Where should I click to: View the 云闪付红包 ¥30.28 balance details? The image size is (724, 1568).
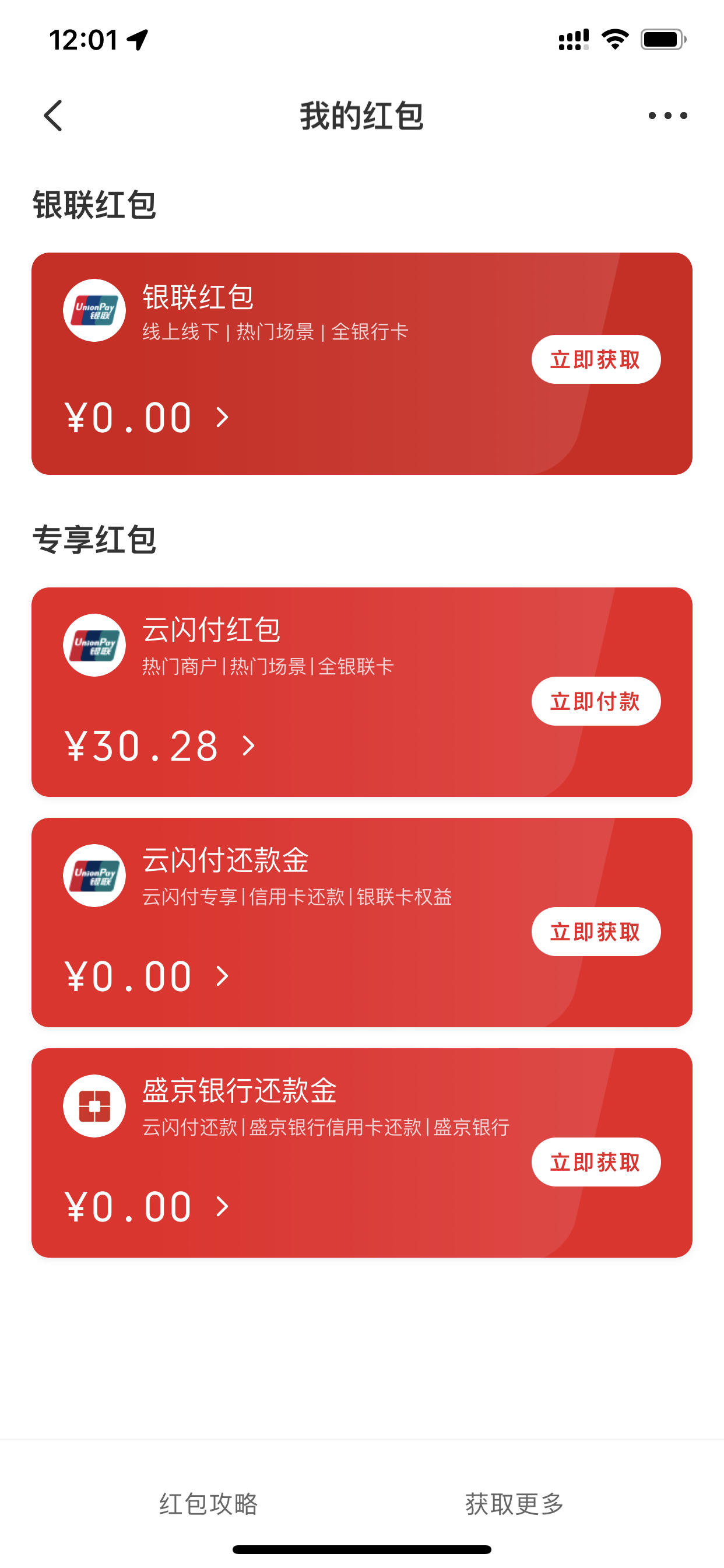160,746
